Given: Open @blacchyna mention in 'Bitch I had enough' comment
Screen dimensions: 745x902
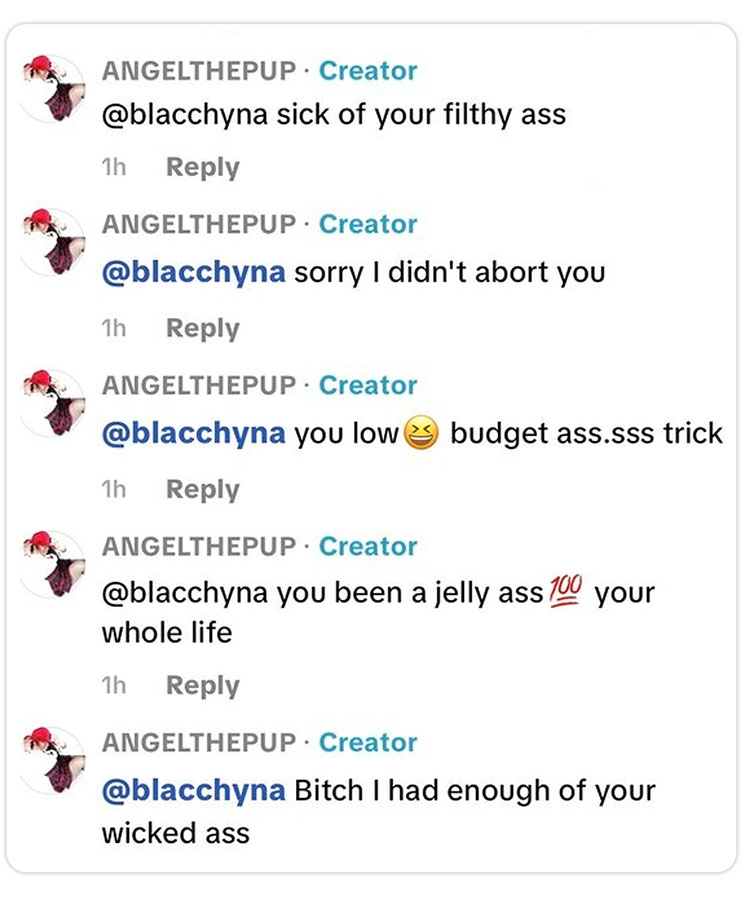Looking at the screenshot, I should coord(193,791).
